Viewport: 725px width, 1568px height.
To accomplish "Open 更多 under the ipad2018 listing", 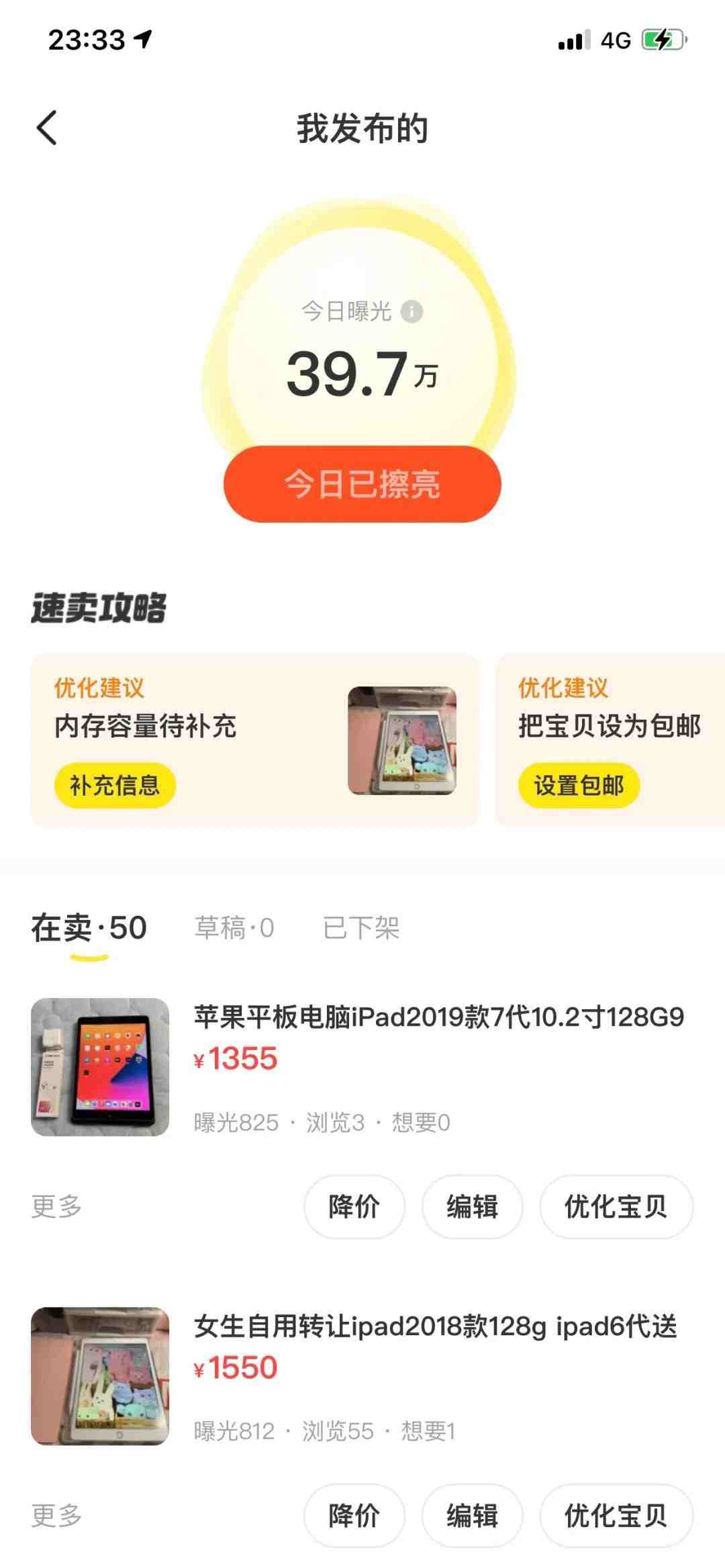I will tap(56, 1515).
